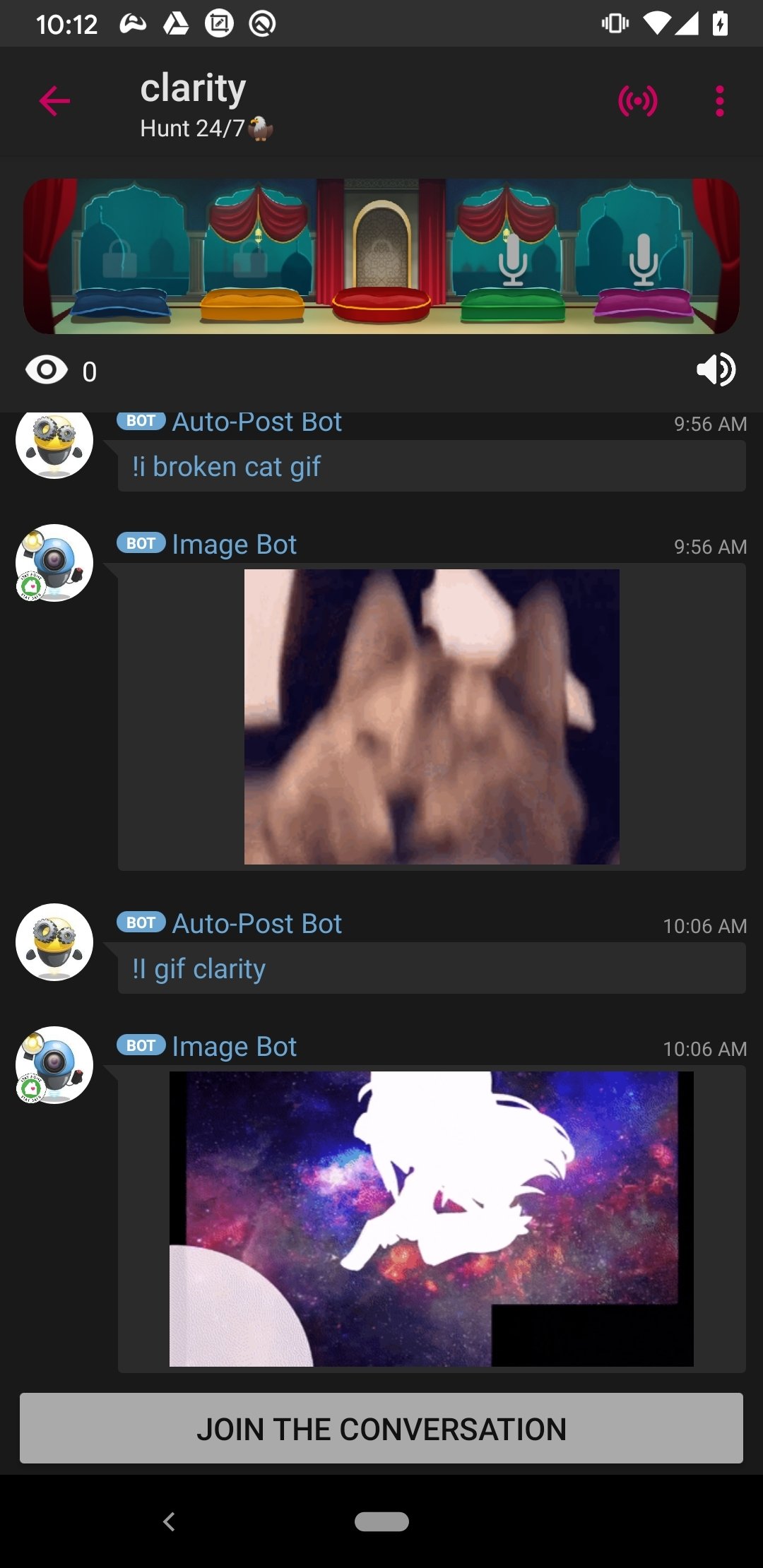Go back using the pink arrow
763x1568 pixels.
[x=54, y=101]
